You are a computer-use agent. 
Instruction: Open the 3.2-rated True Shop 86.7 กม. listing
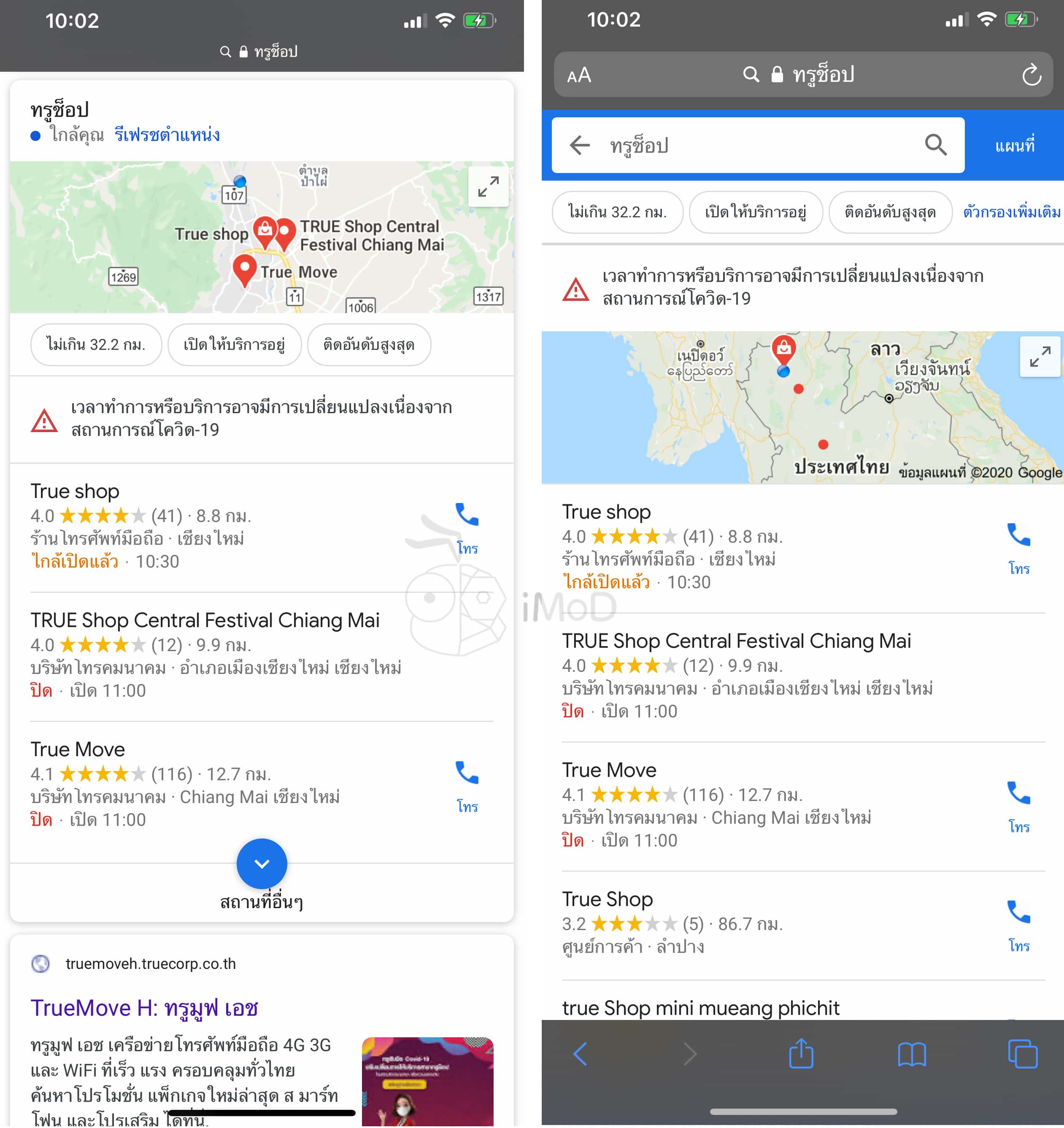608,899
